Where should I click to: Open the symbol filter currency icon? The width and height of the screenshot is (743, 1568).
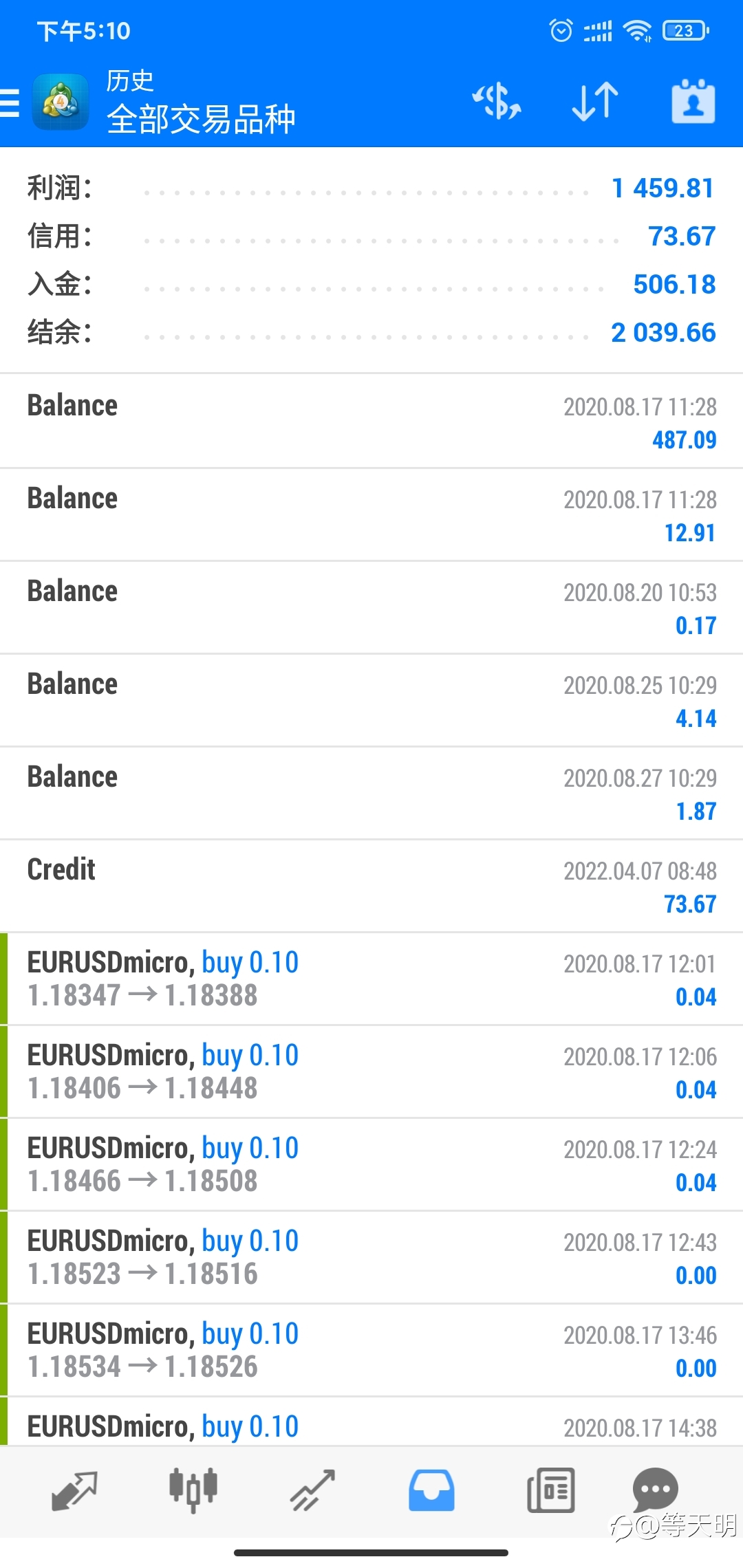[x=497, y=102]
